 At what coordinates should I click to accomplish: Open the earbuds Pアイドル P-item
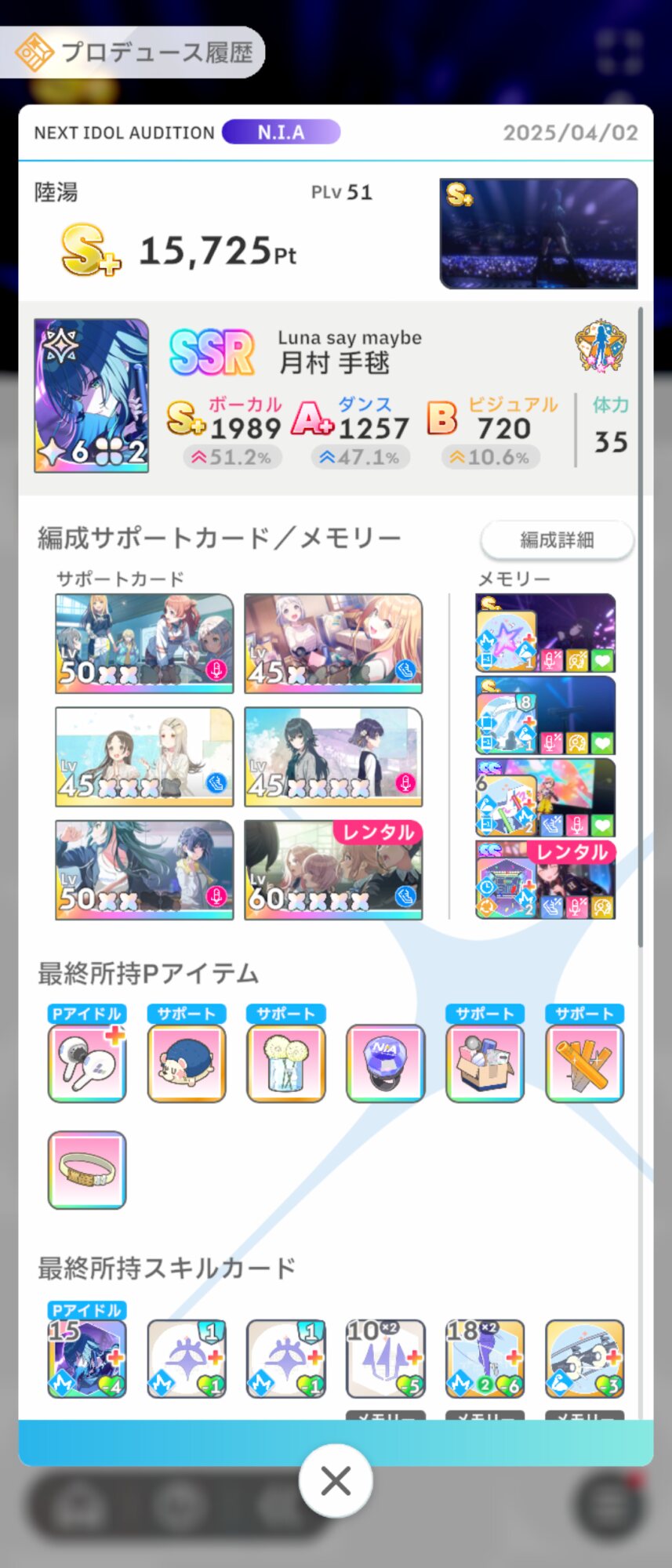(x=87, y=1062)
